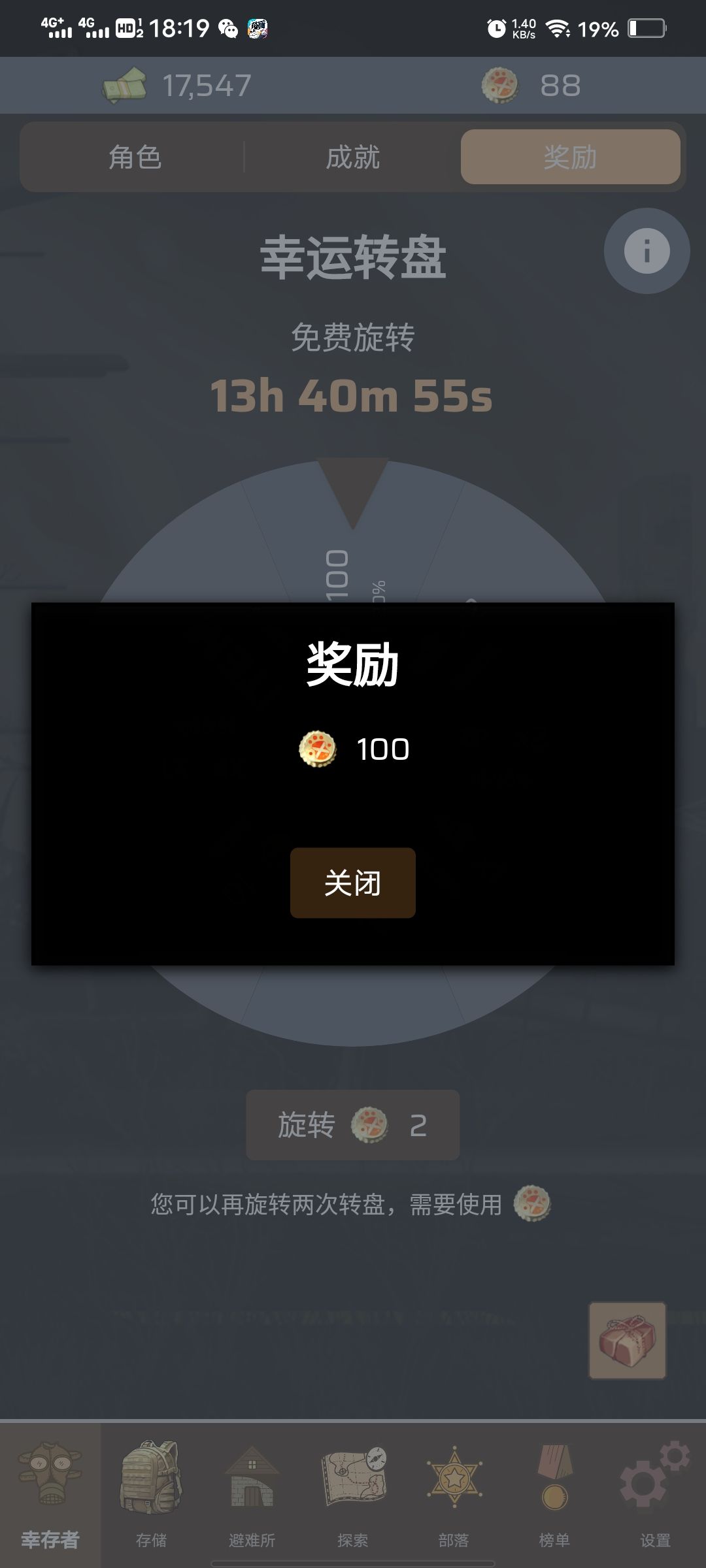This screenshot has height=1568, width=706.
Task: View the 榜单 leaderboard tab
Action: click(x=554, y=1494)
